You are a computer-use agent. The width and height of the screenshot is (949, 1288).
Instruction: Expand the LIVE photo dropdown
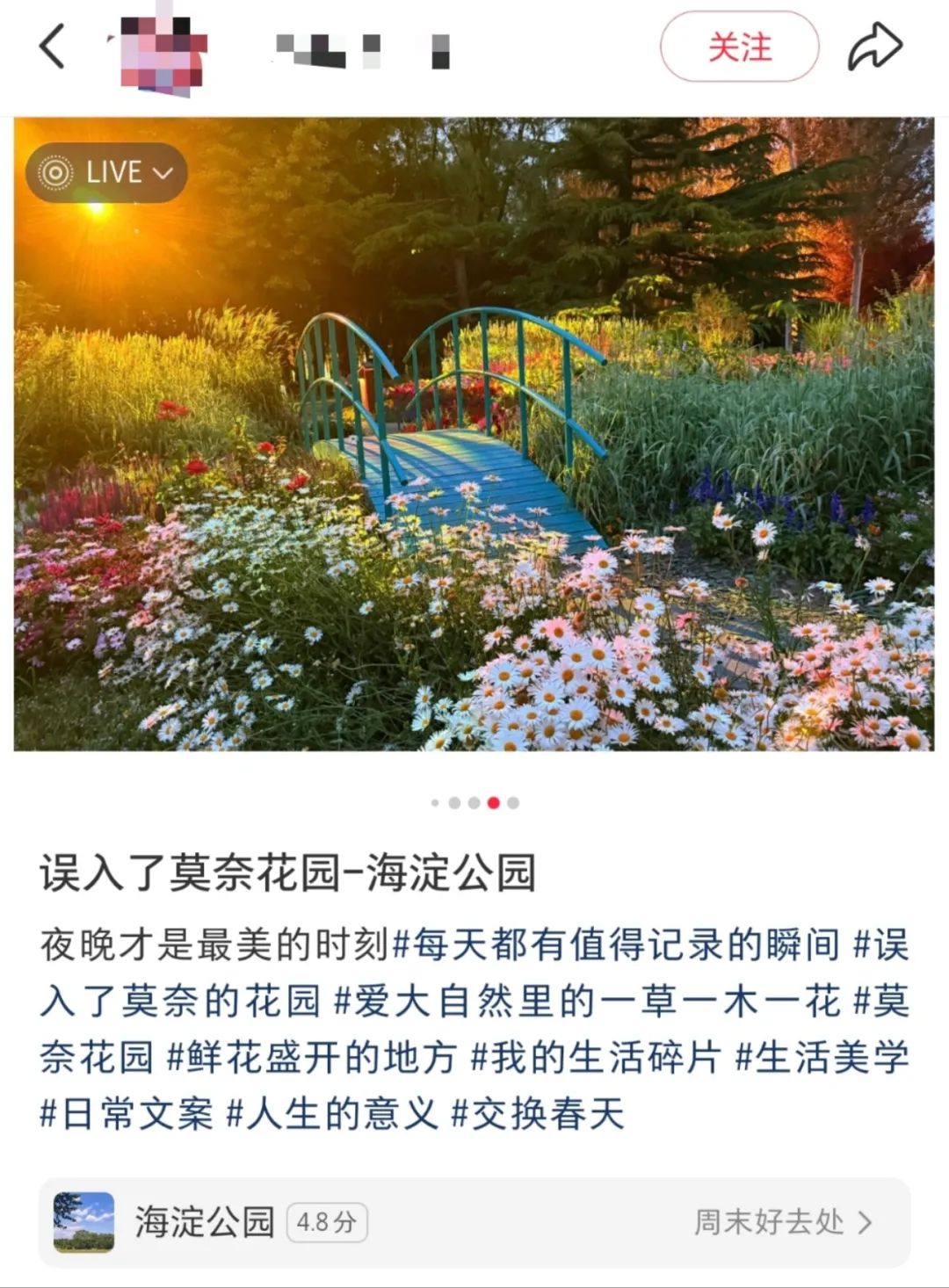point(107,172)
